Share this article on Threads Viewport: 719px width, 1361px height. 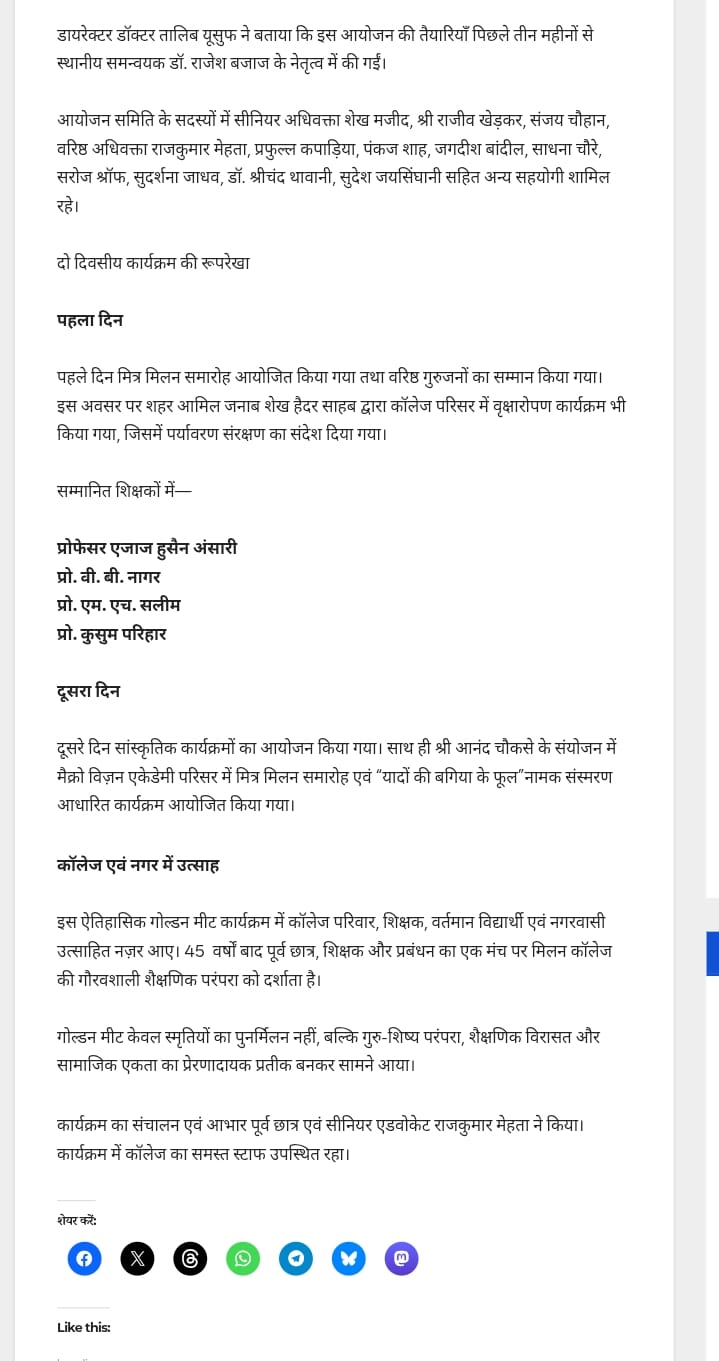[x=190, y=1258]
